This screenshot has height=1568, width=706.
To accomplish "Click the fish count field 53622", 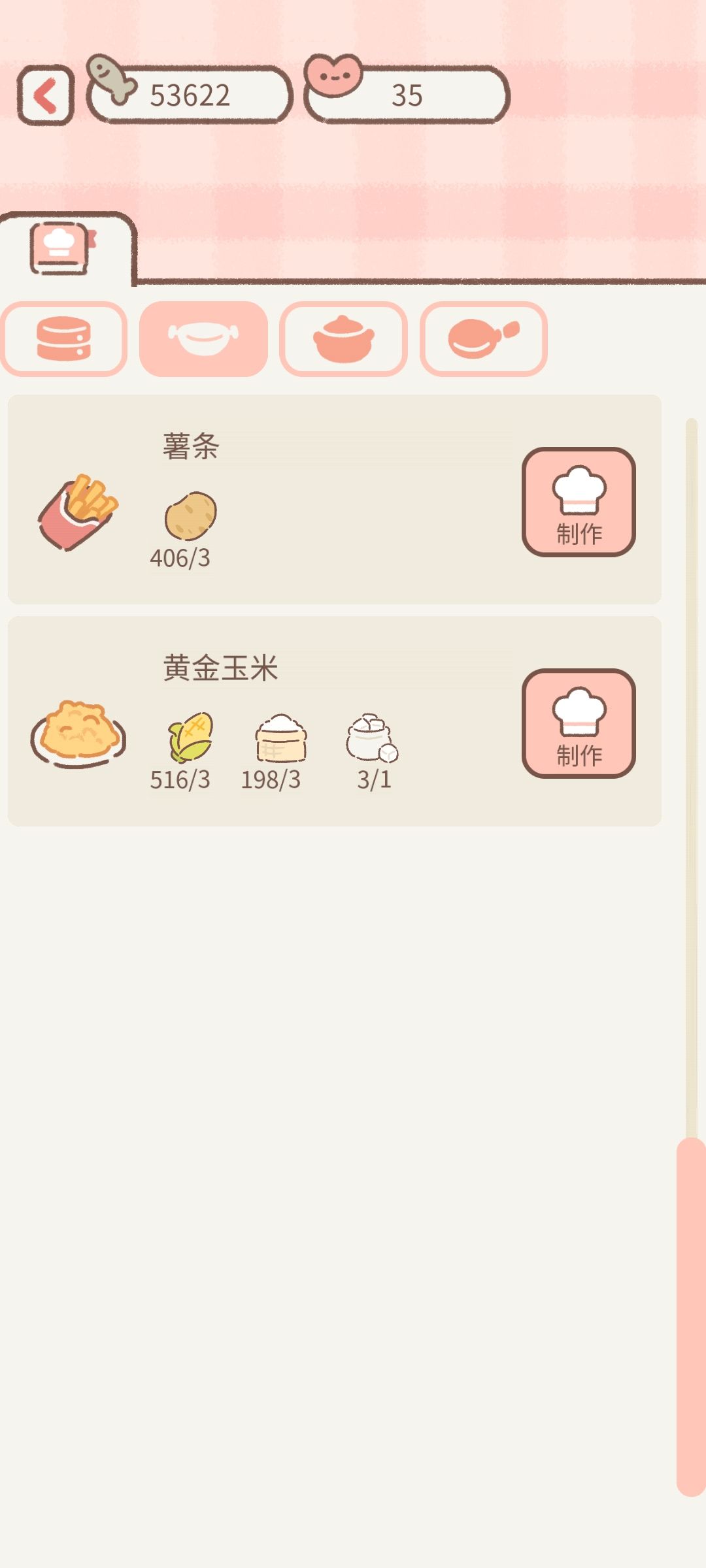I will pyautogui.click(x=193, y=96).
